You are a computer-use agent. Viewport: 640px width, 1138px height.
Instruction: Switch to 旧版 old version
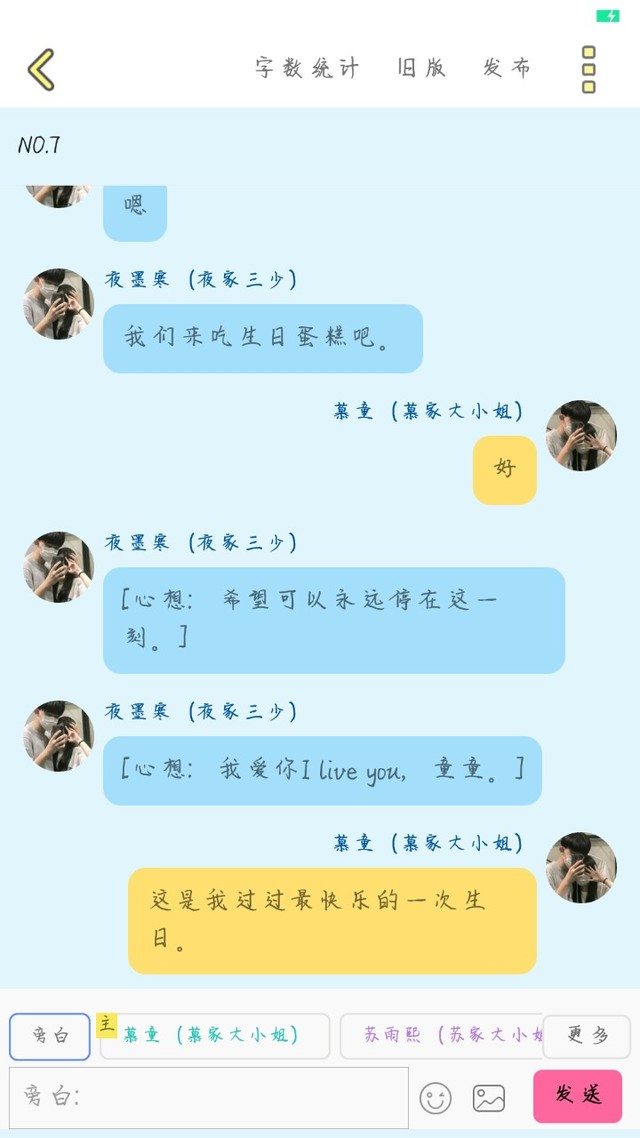pos(421,68)
